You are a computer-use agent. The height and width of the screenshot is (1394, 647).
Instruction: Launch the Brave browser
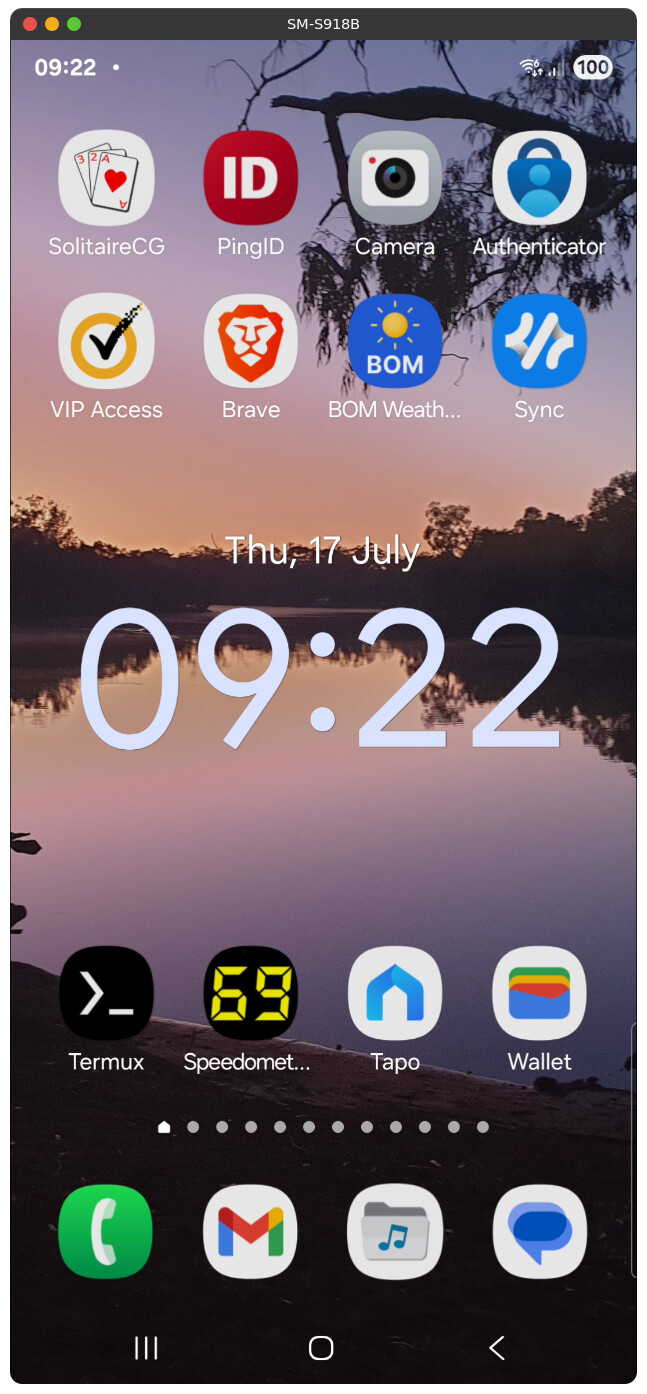coord(250,341)
